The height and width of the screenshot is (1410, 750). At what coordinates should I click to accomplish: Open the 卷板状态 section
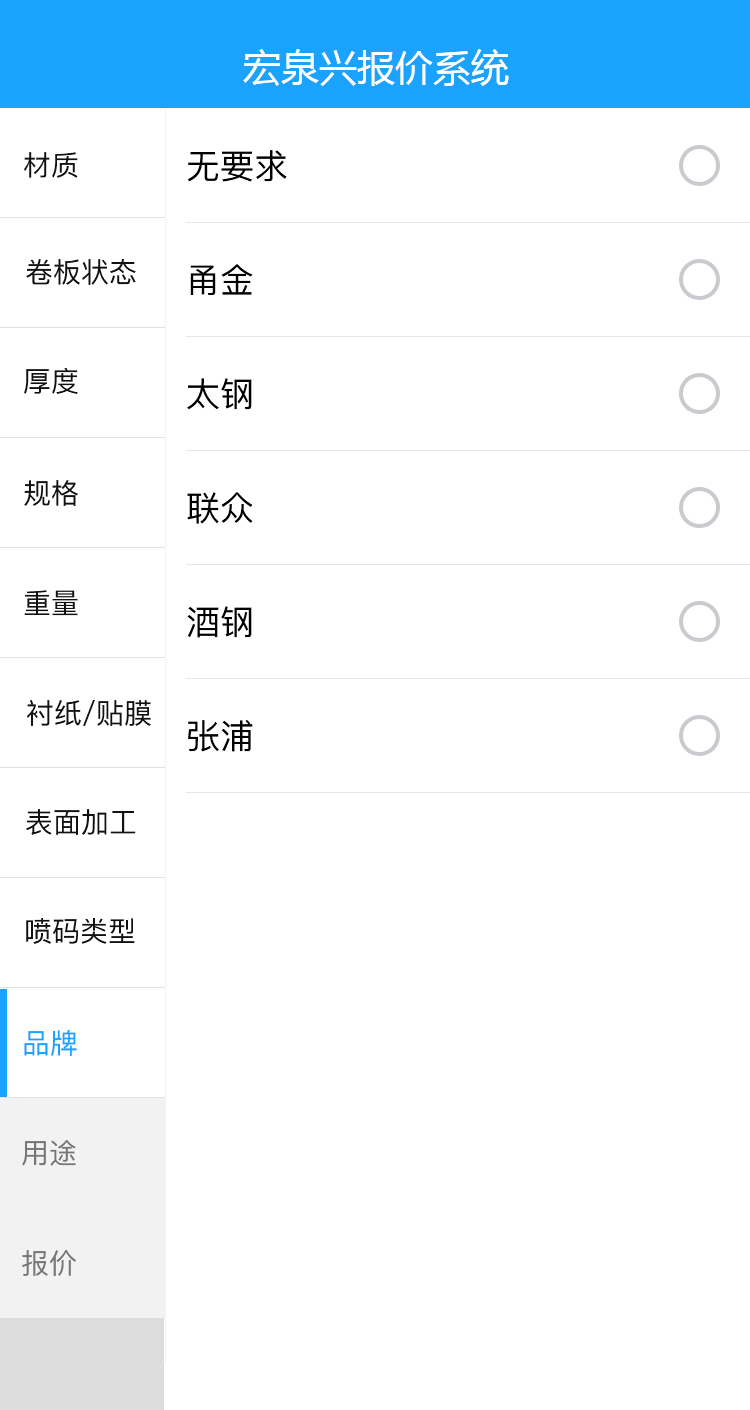(x=82, y=272)
